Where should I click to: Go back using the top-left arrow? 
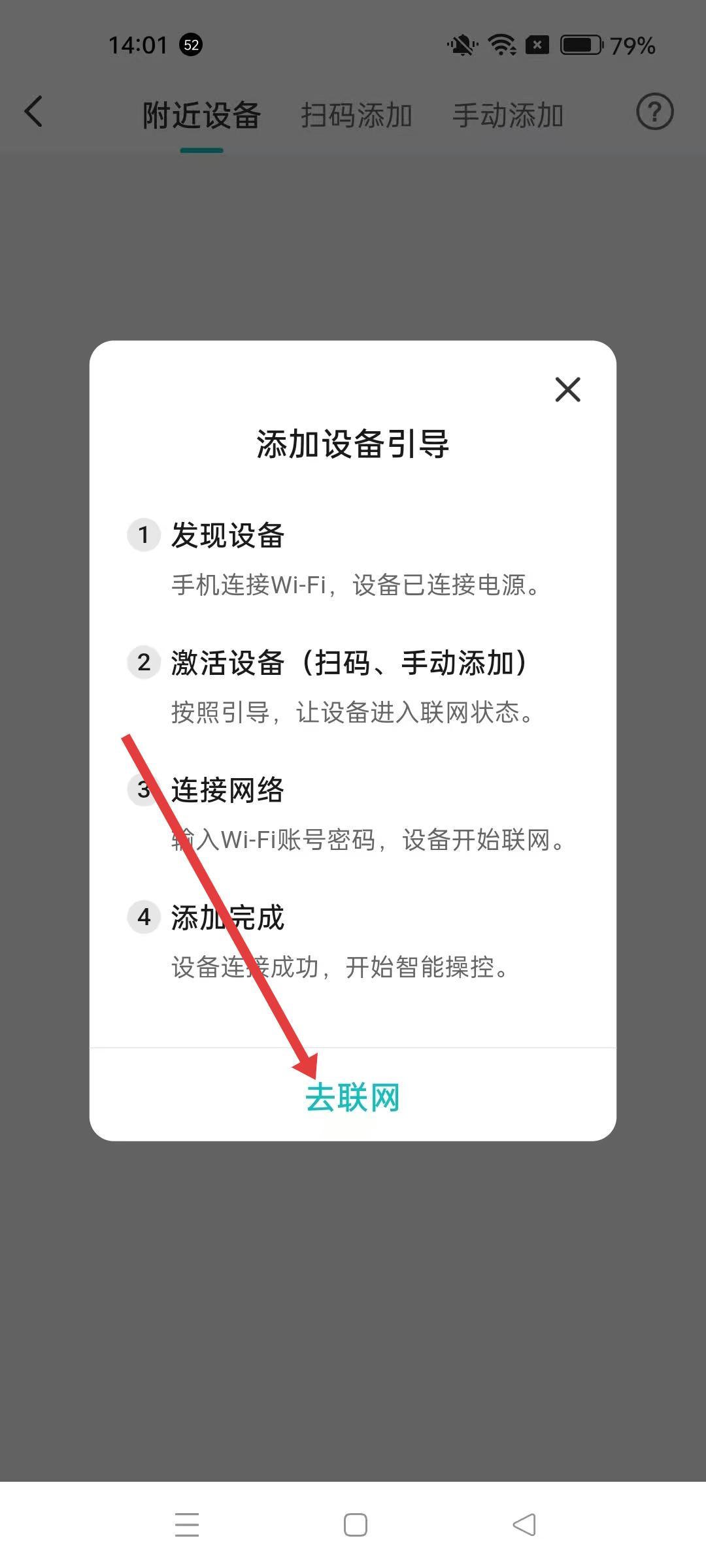(x=34, y=112)
